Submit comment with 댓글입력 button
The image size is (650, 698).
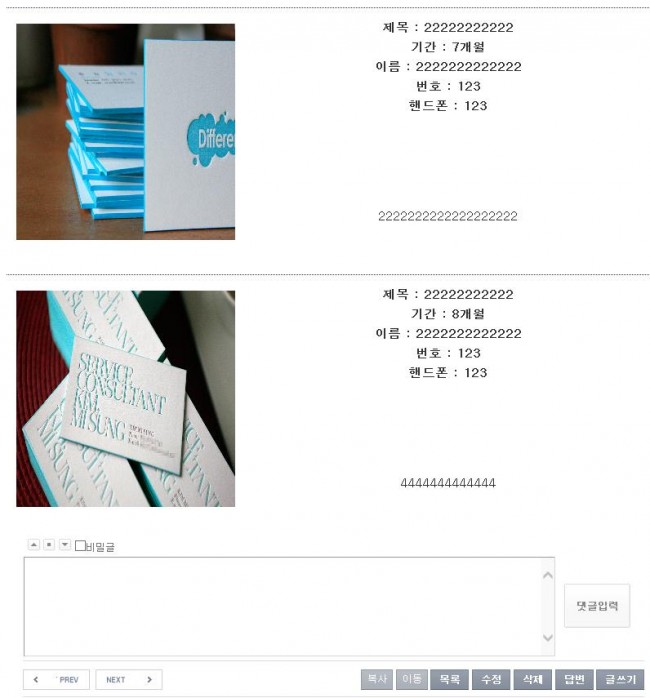tap(597, 606)
